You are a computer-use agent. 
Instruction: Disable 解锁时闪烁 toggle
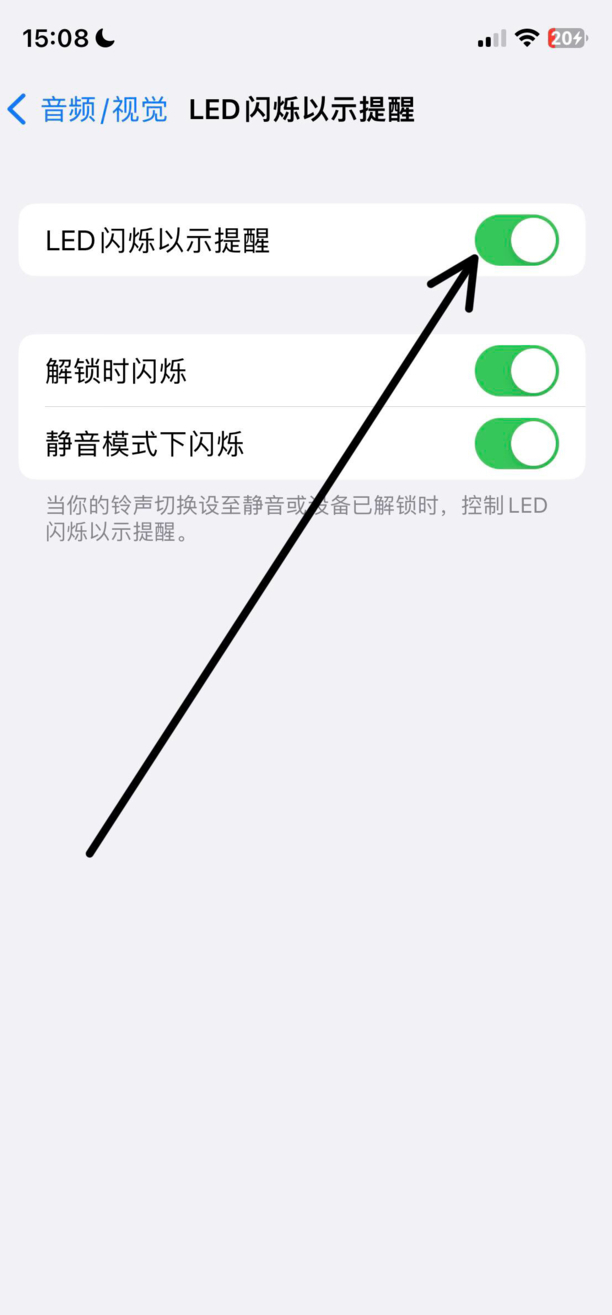coord(516,371)
